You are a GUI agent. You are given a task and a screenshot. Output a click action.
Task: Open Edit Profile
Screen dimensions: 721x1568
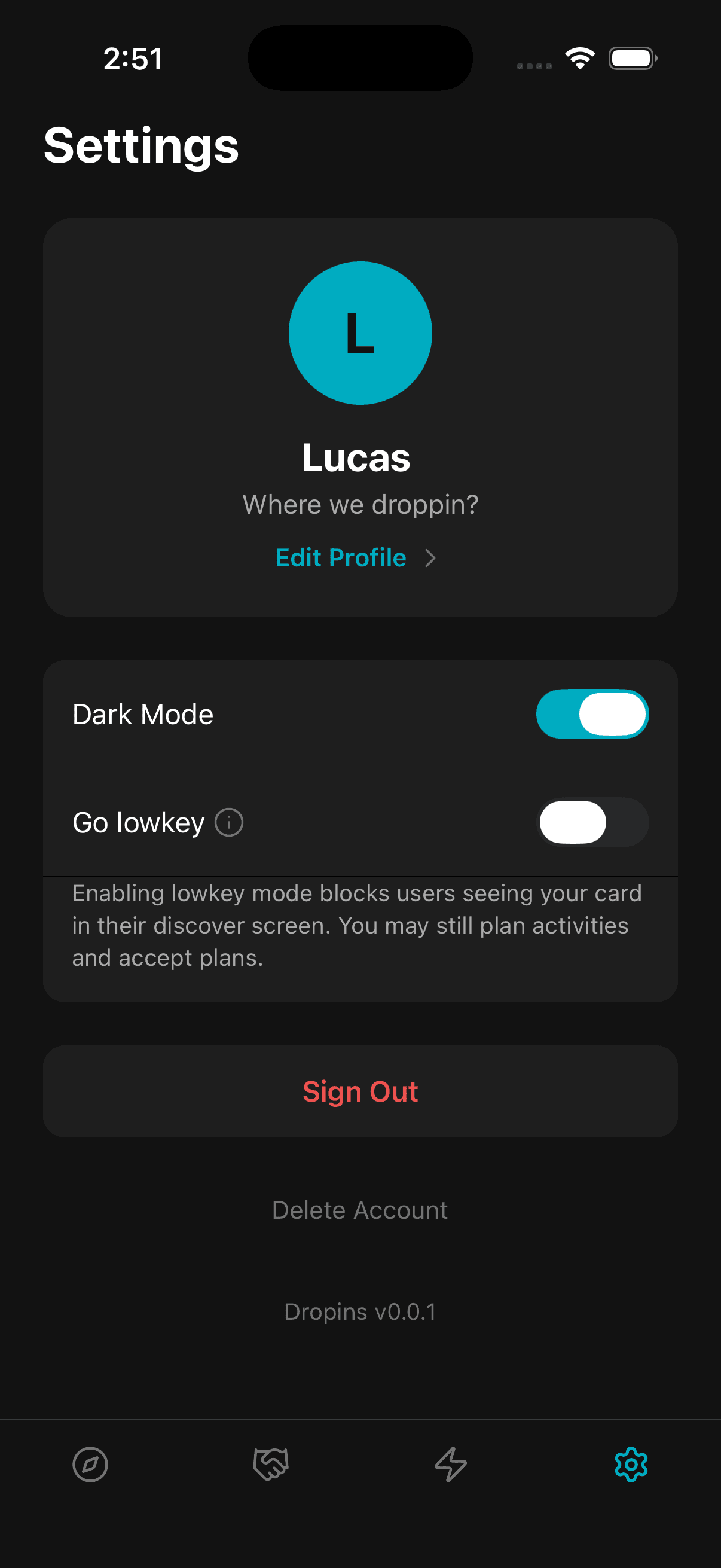click(x=340, y=557)
